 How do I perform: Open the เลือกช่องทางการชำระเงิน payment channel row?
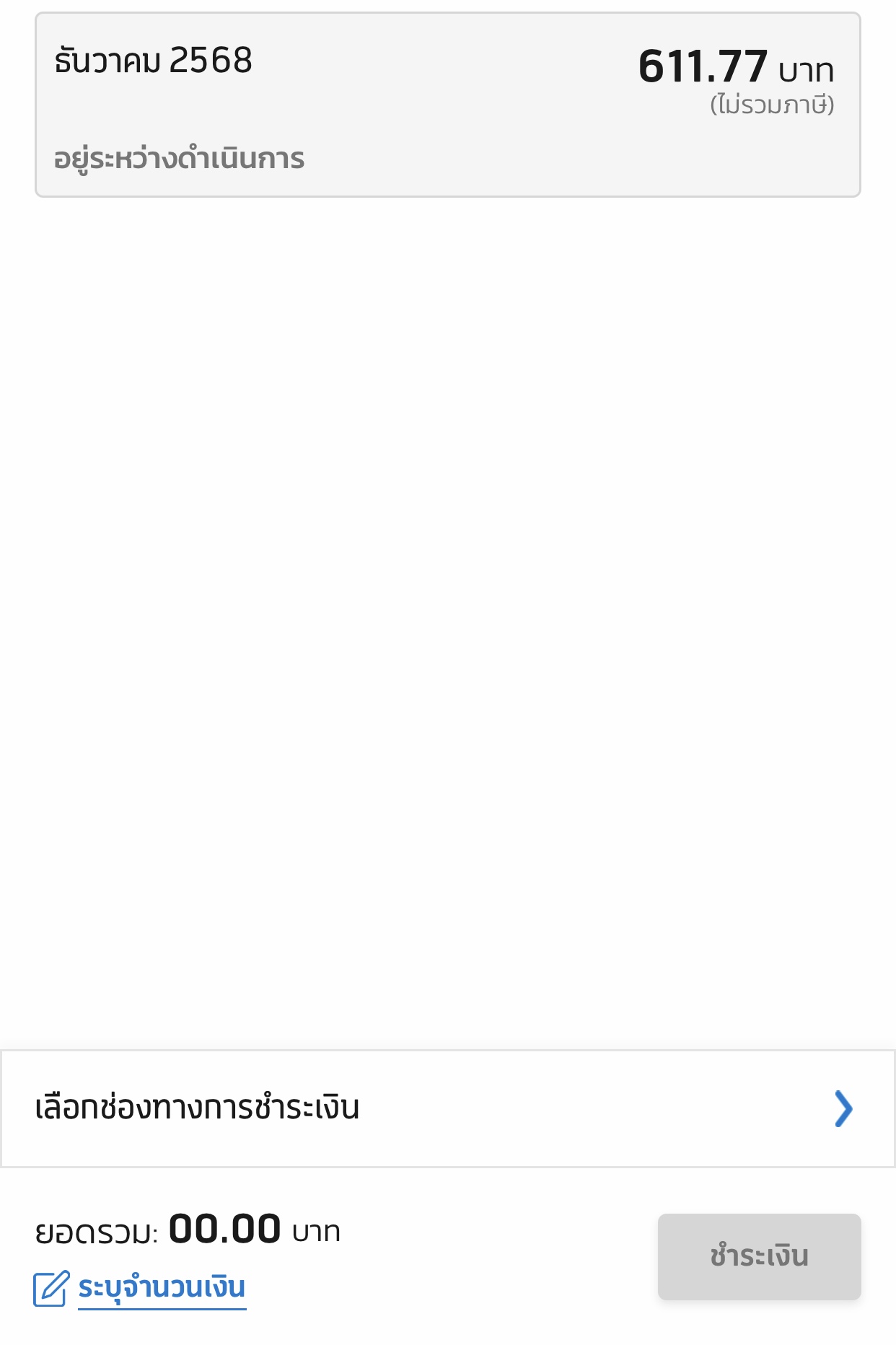pos(448,1108)
